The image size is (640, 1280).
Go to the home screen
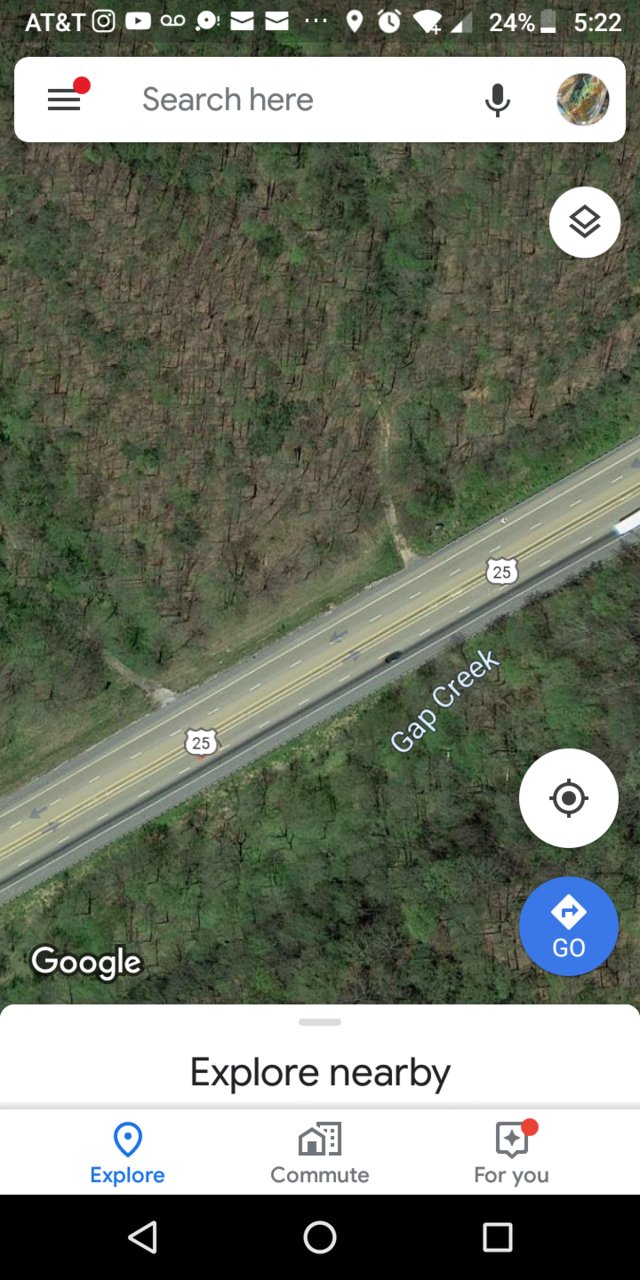pyautogui.click(x=320, y=1237)
